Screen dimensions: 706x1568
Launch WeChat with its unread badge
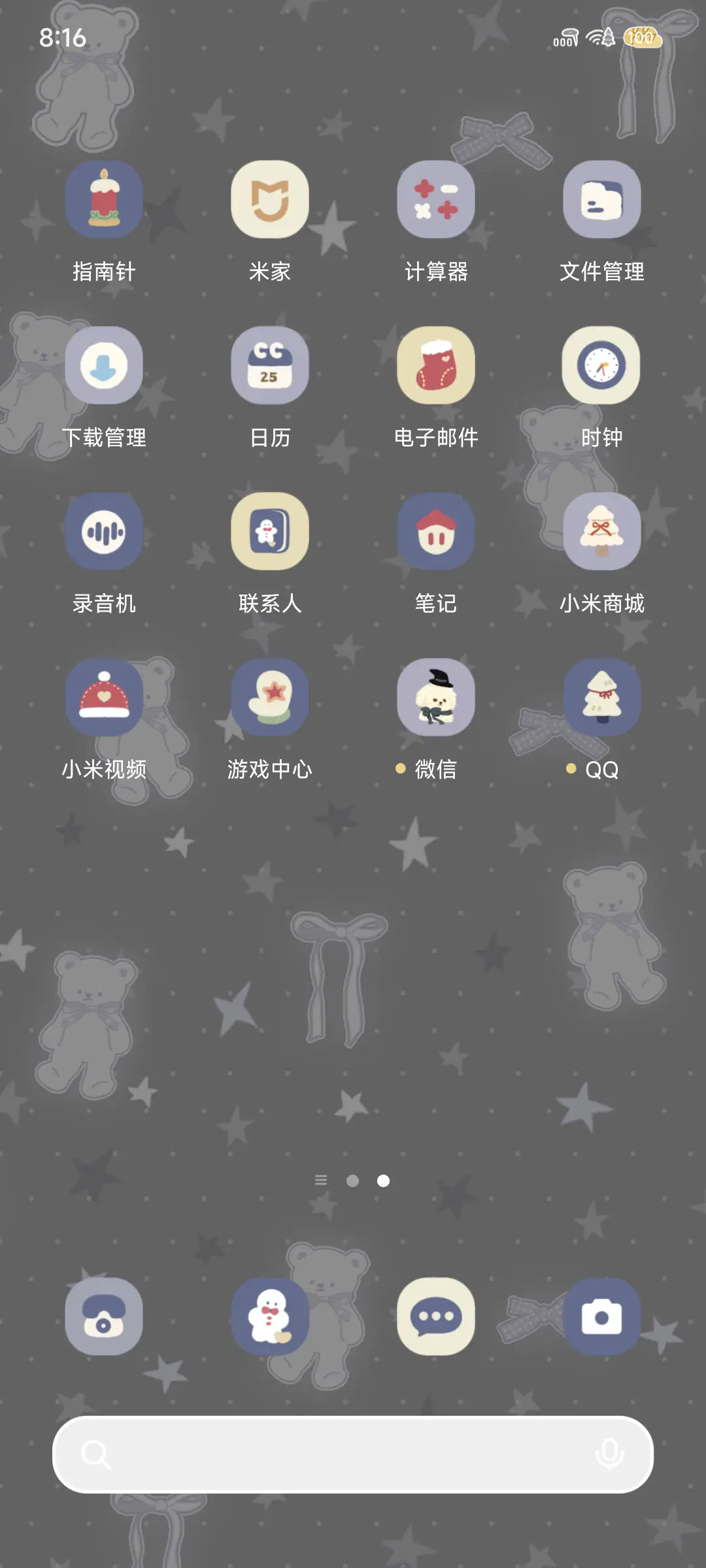click(x=436, y=696)
